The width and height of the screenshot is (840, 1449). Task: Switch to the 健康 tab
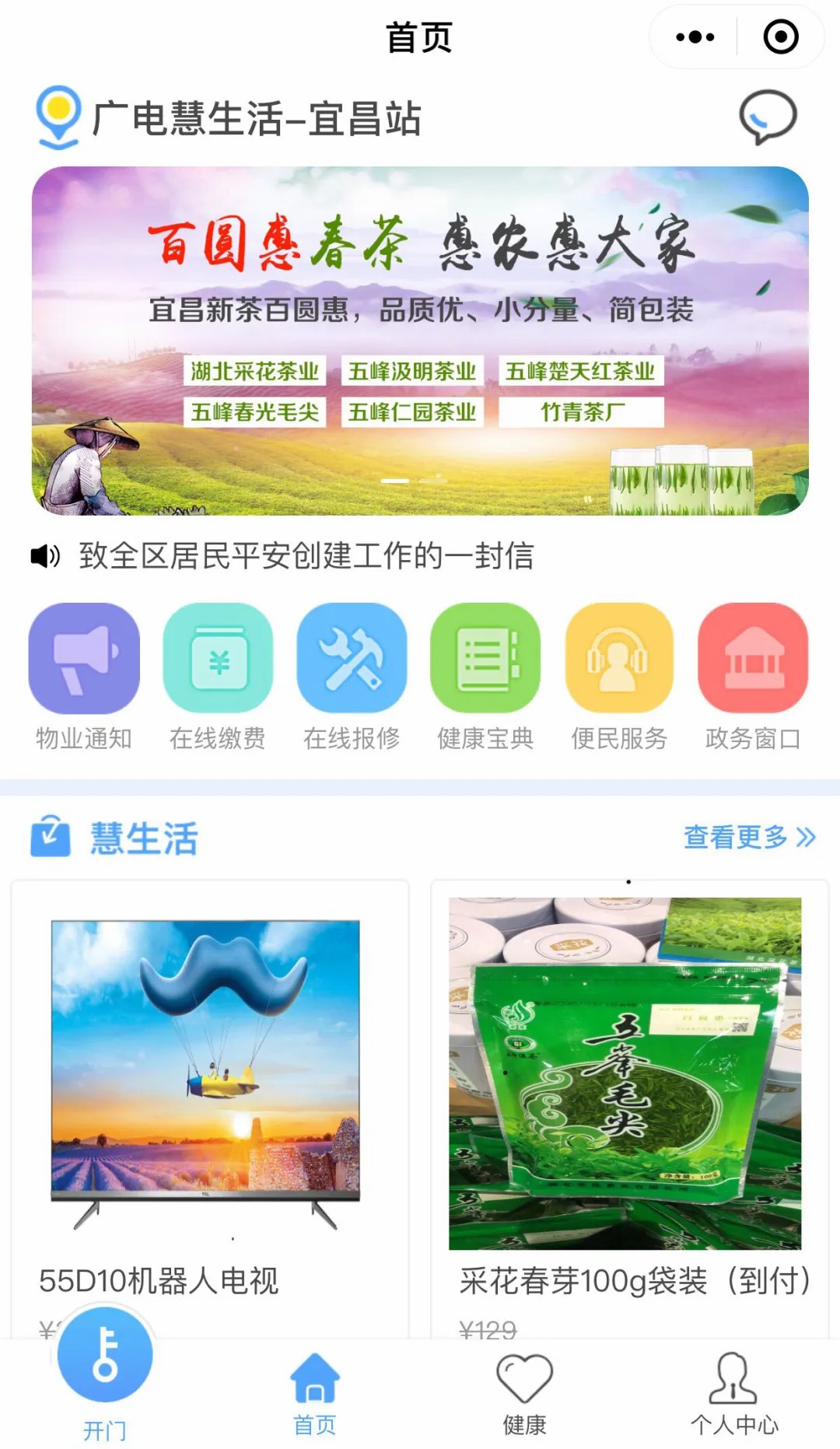tap(525, 1393)
